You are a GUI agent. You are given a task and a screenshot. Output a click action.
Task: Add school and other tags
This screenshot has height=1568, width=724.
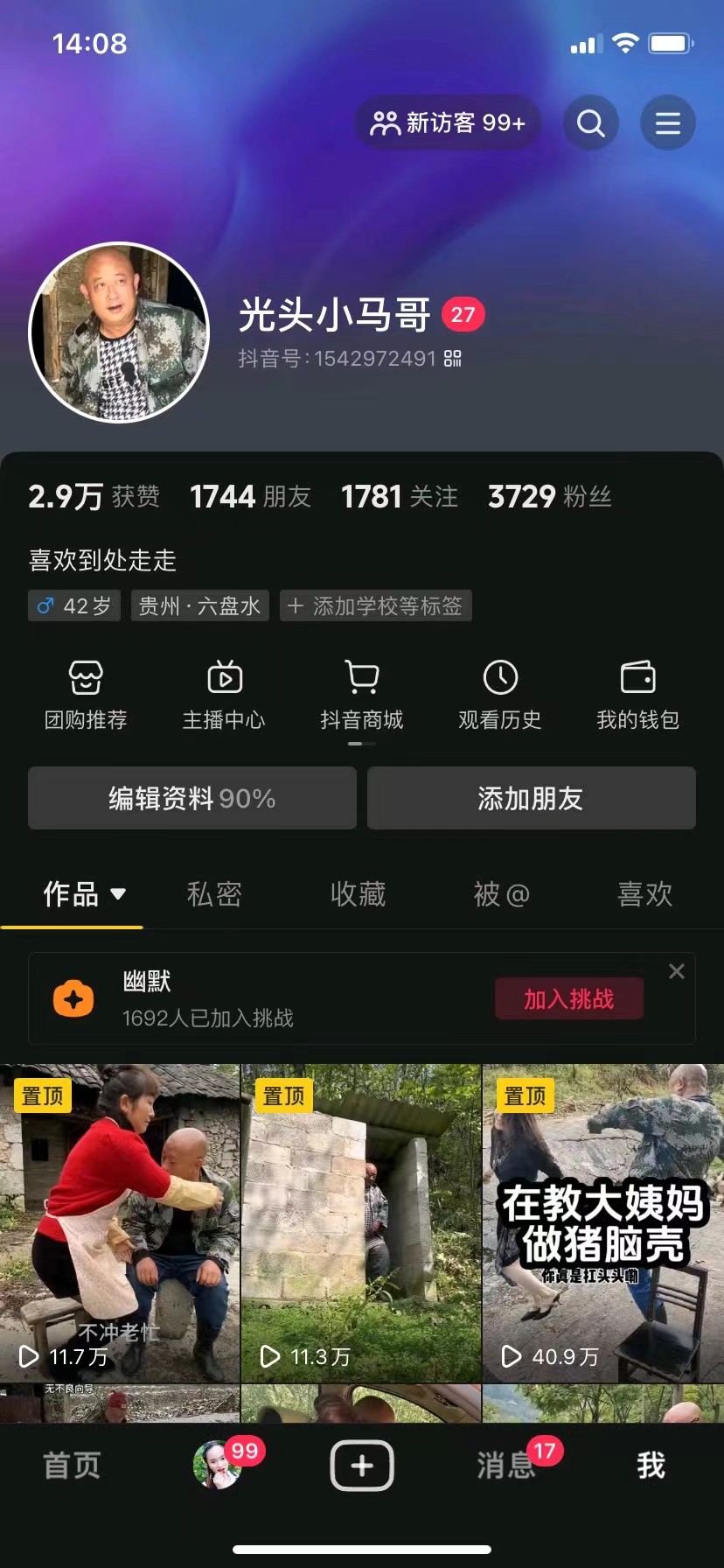click(376, 605)
